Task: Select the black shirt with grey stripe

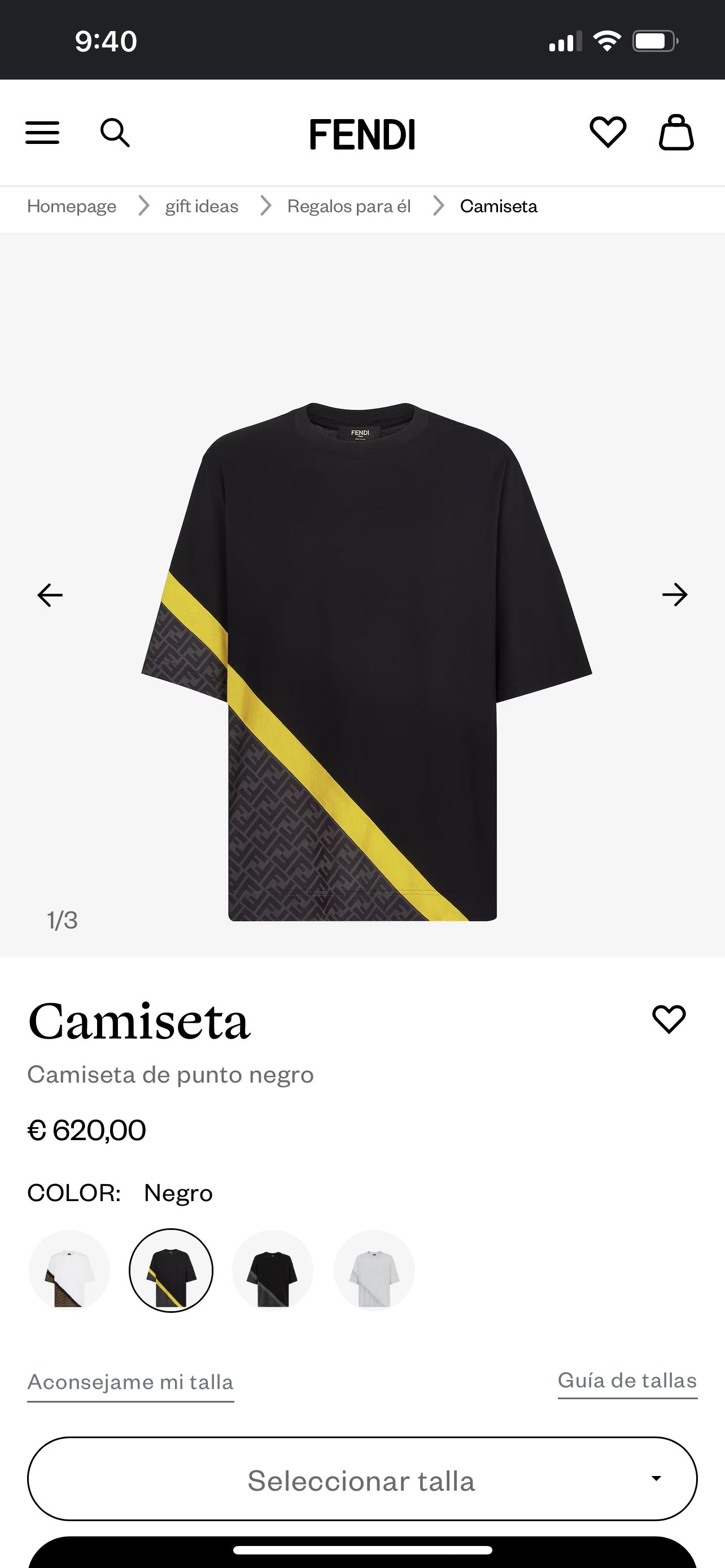Action: [x=273, y=1270]
